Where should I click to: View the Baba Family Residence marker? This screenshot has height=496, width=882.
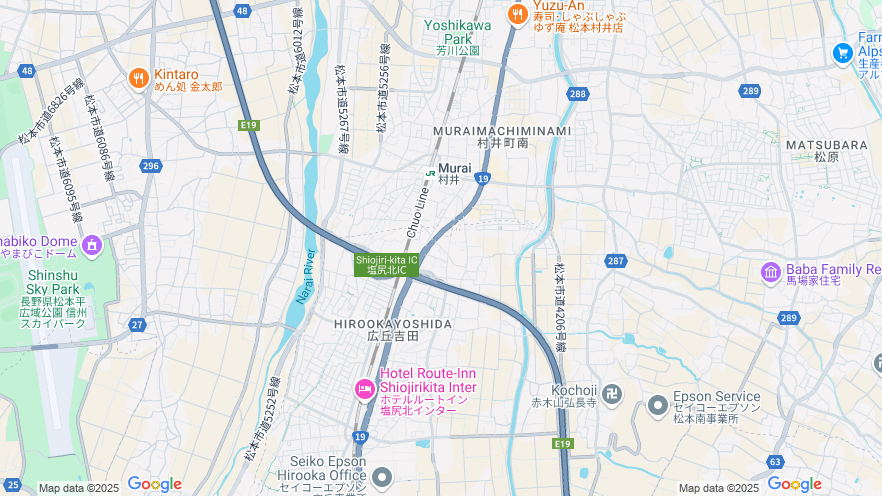771,272
